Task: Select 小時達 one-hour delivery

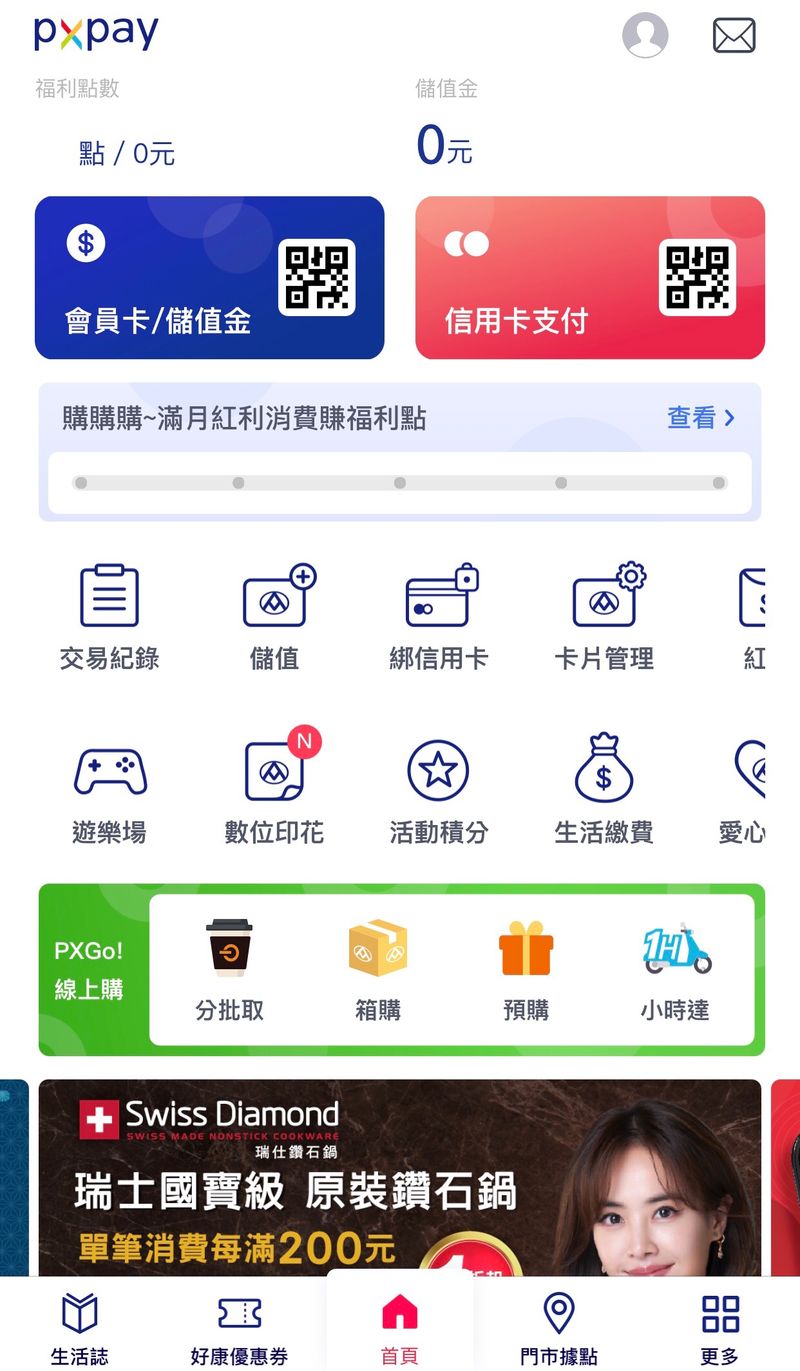Action: [x=675, y=970]
